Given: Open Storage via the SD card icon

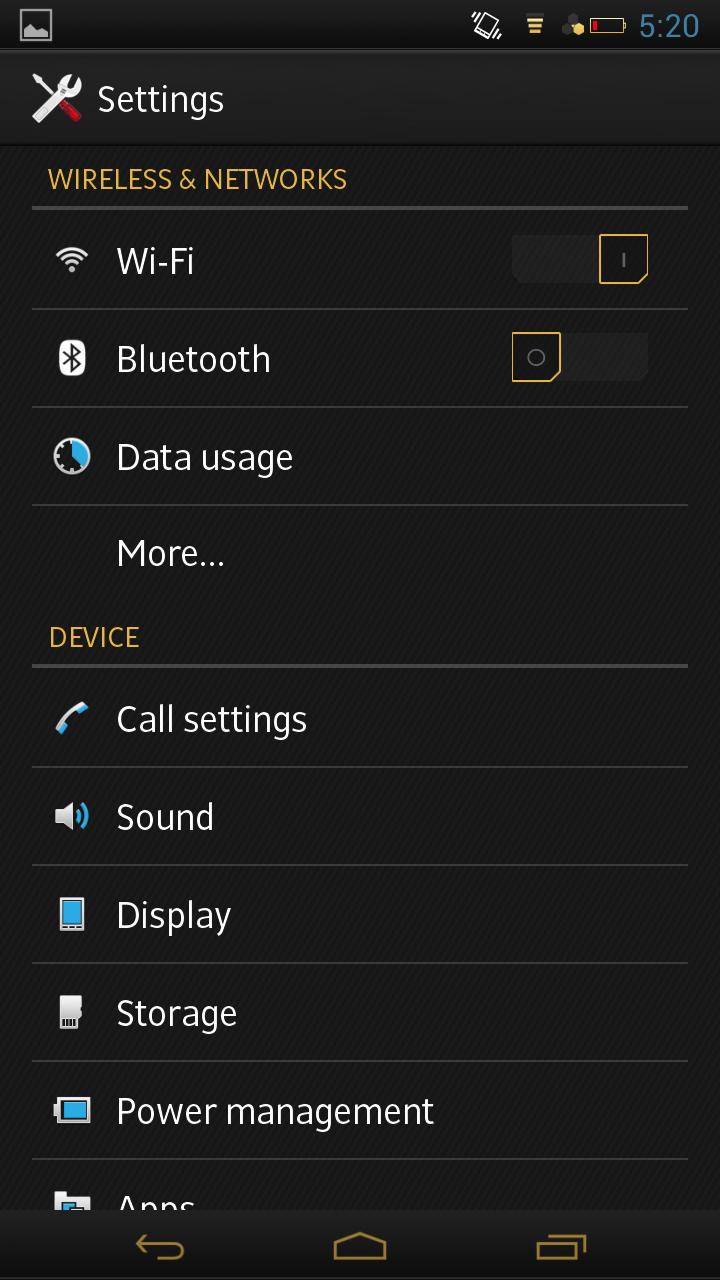Looking at the screenshot, I should [x=71, y=1011].
